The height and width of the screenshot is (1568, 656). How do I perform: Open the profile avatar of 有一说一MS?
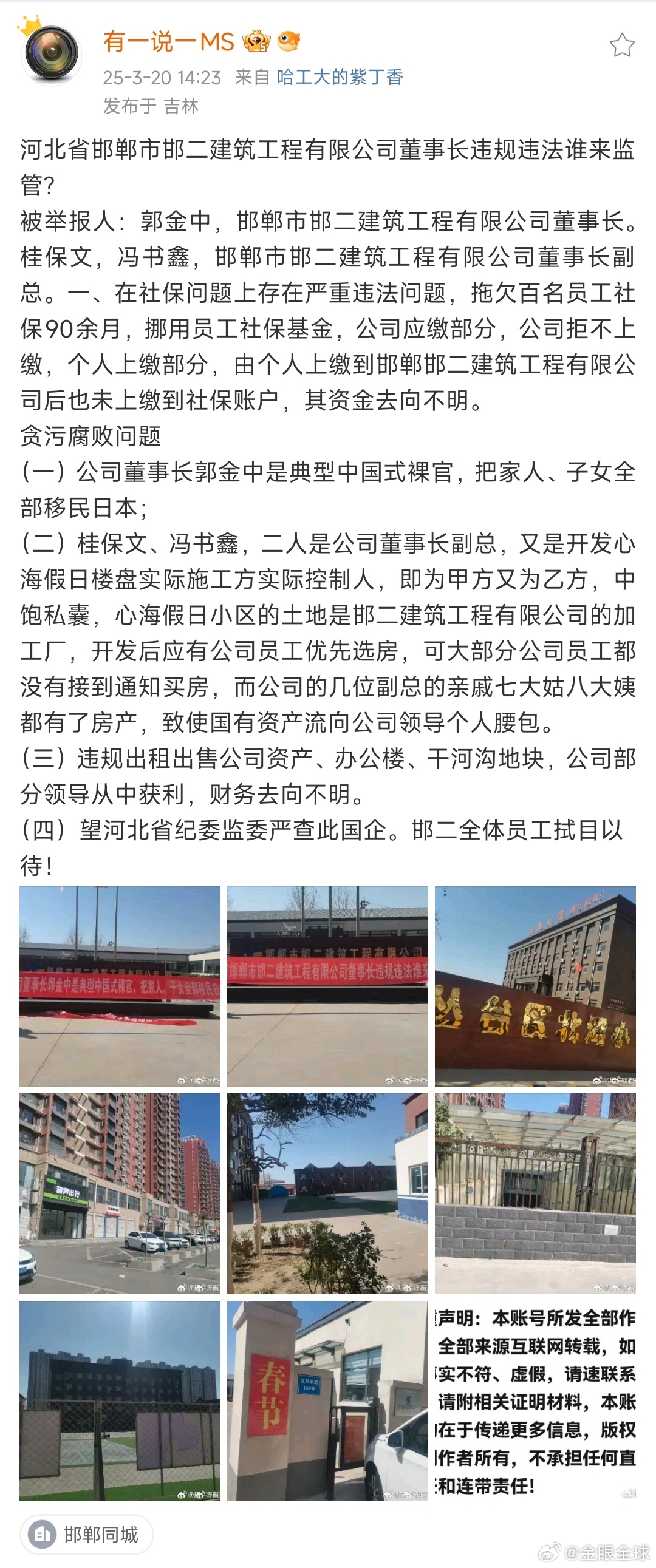click(x=52, y=55)
